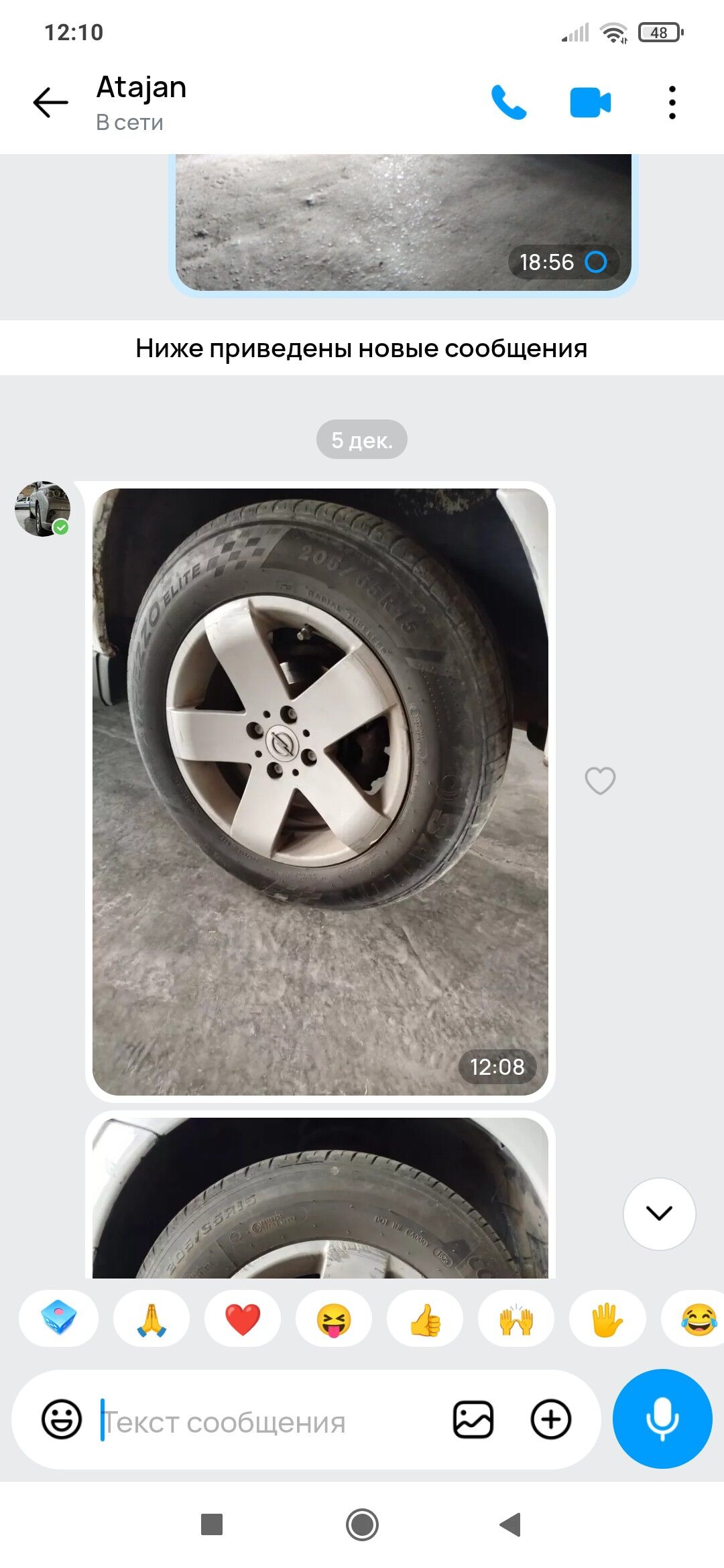Attach a picture from the gallery
Screen dimensions: 724x1568
point(473,1419)
